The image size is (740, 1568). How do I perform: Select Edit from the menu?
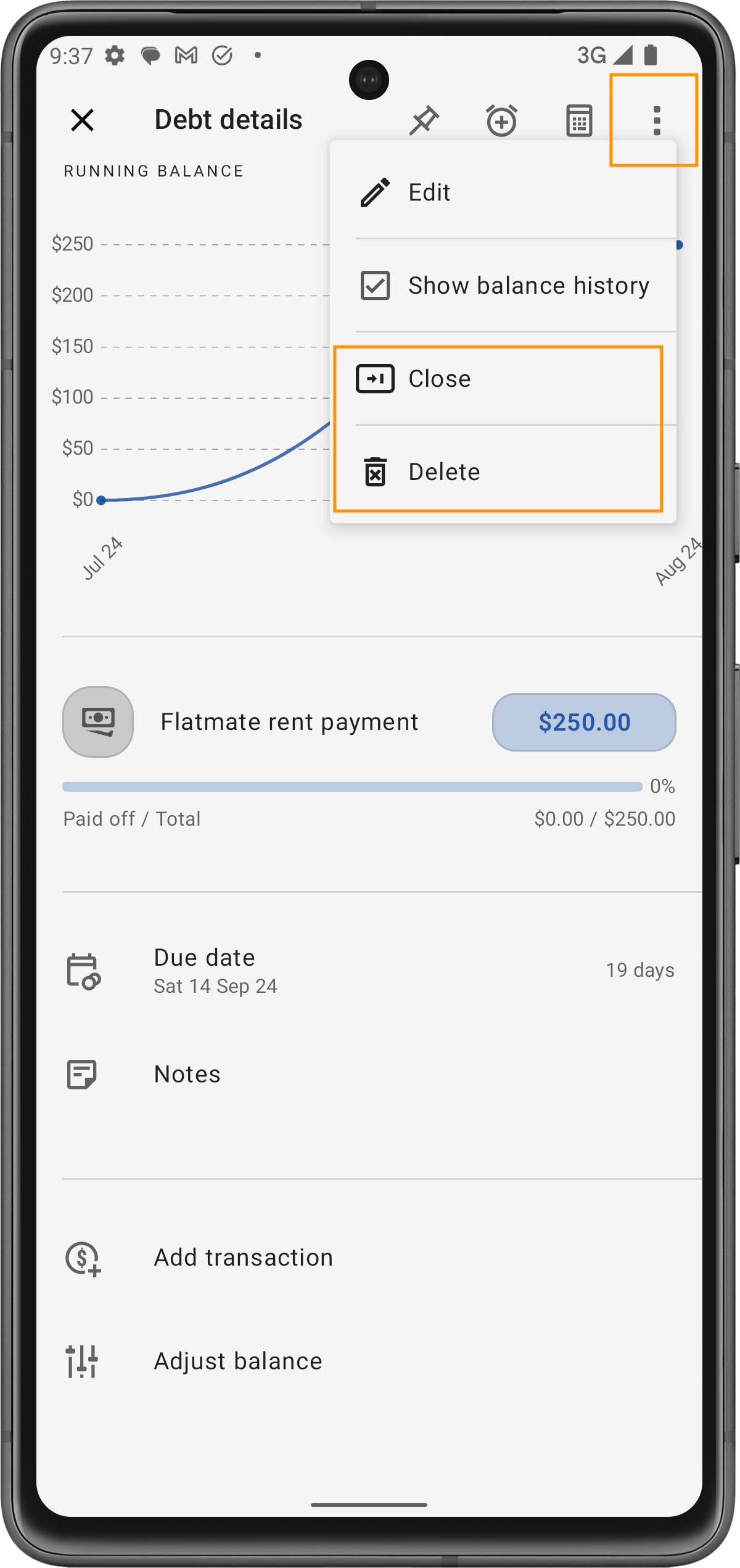coord(429,193)
